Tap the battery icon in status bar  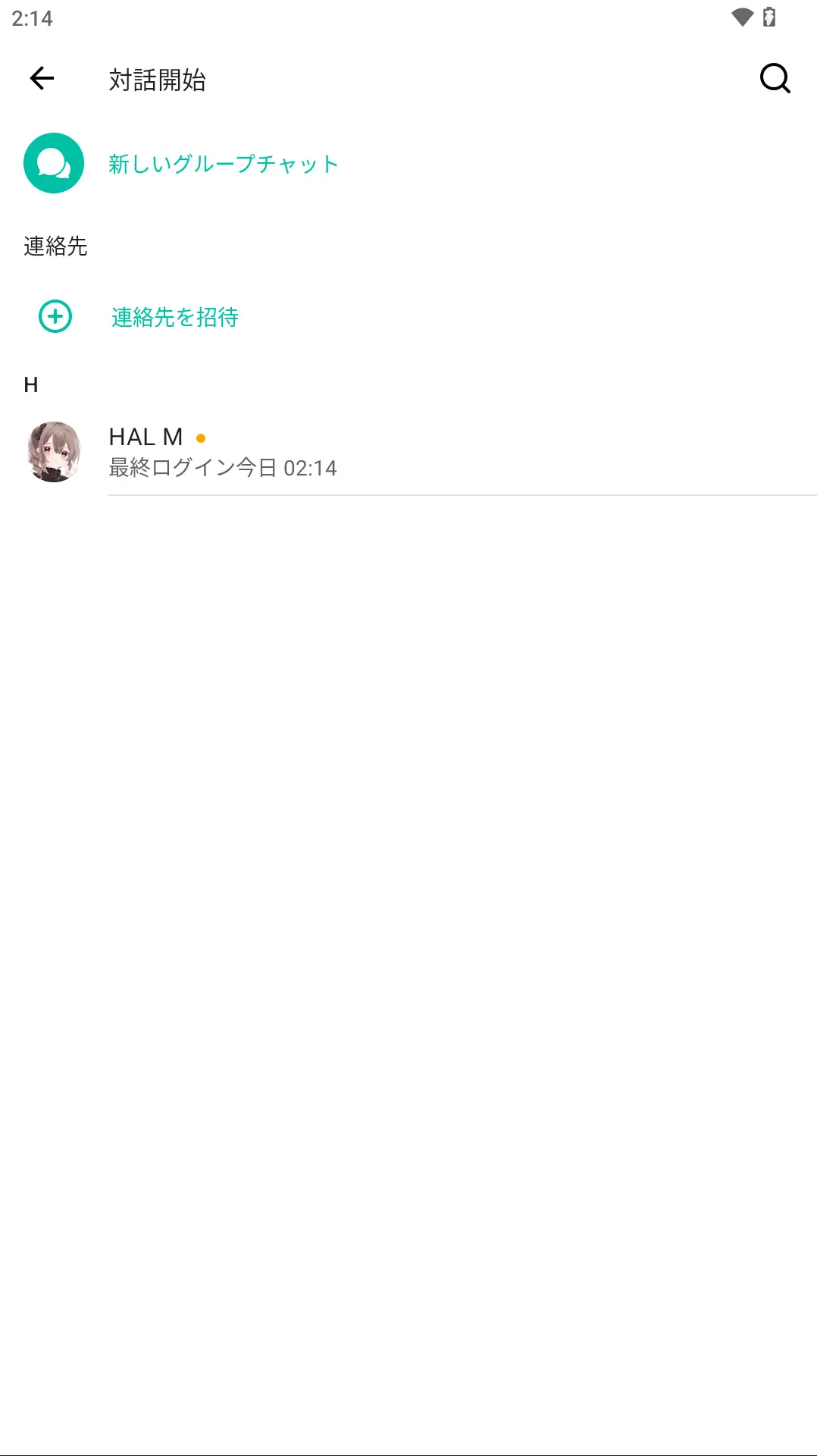tap(768, 17)
